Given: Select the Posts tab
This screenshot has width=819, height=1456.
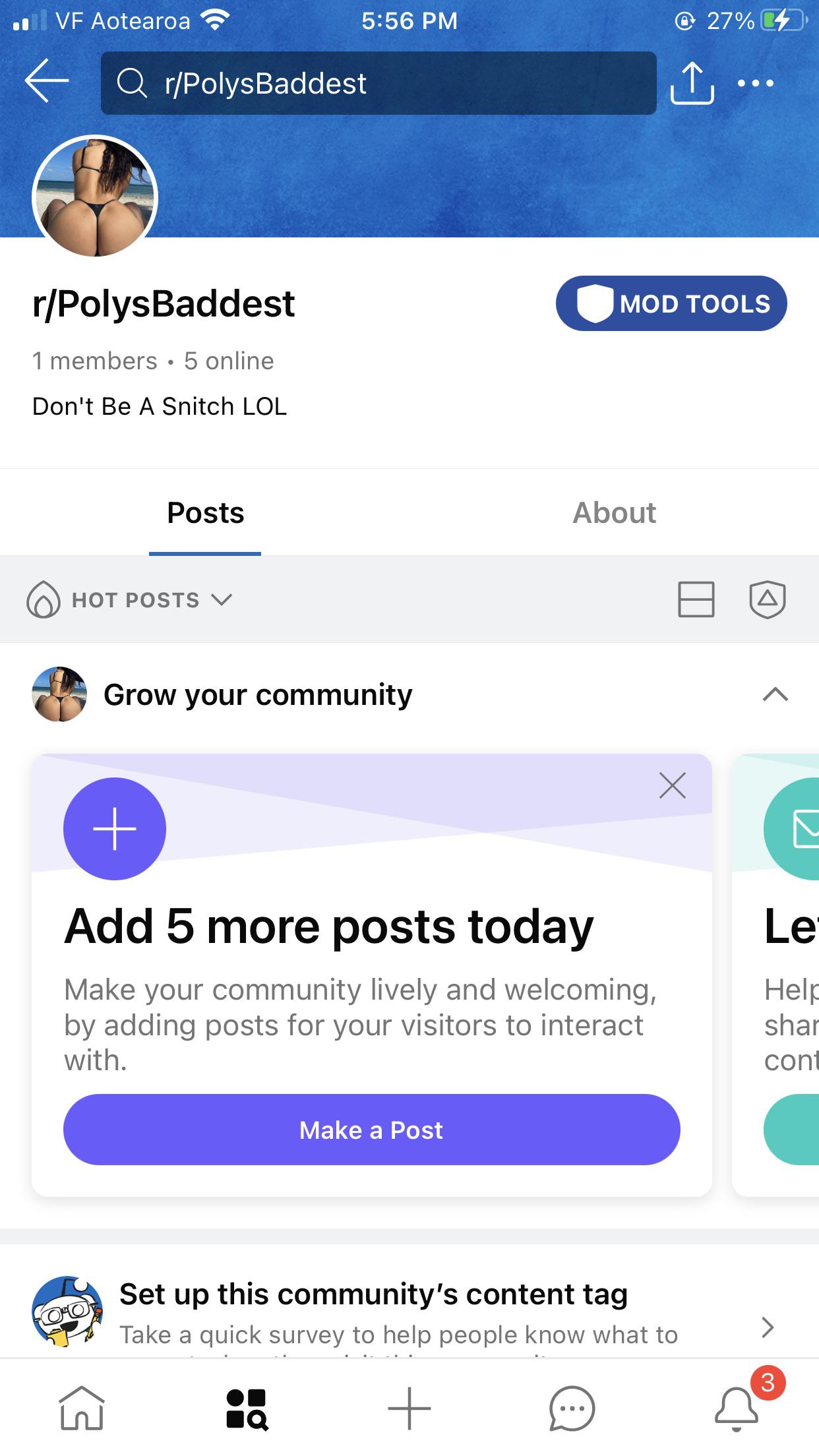Looking at the screenshot, I should pyautogui.click(x=204, y=512).
